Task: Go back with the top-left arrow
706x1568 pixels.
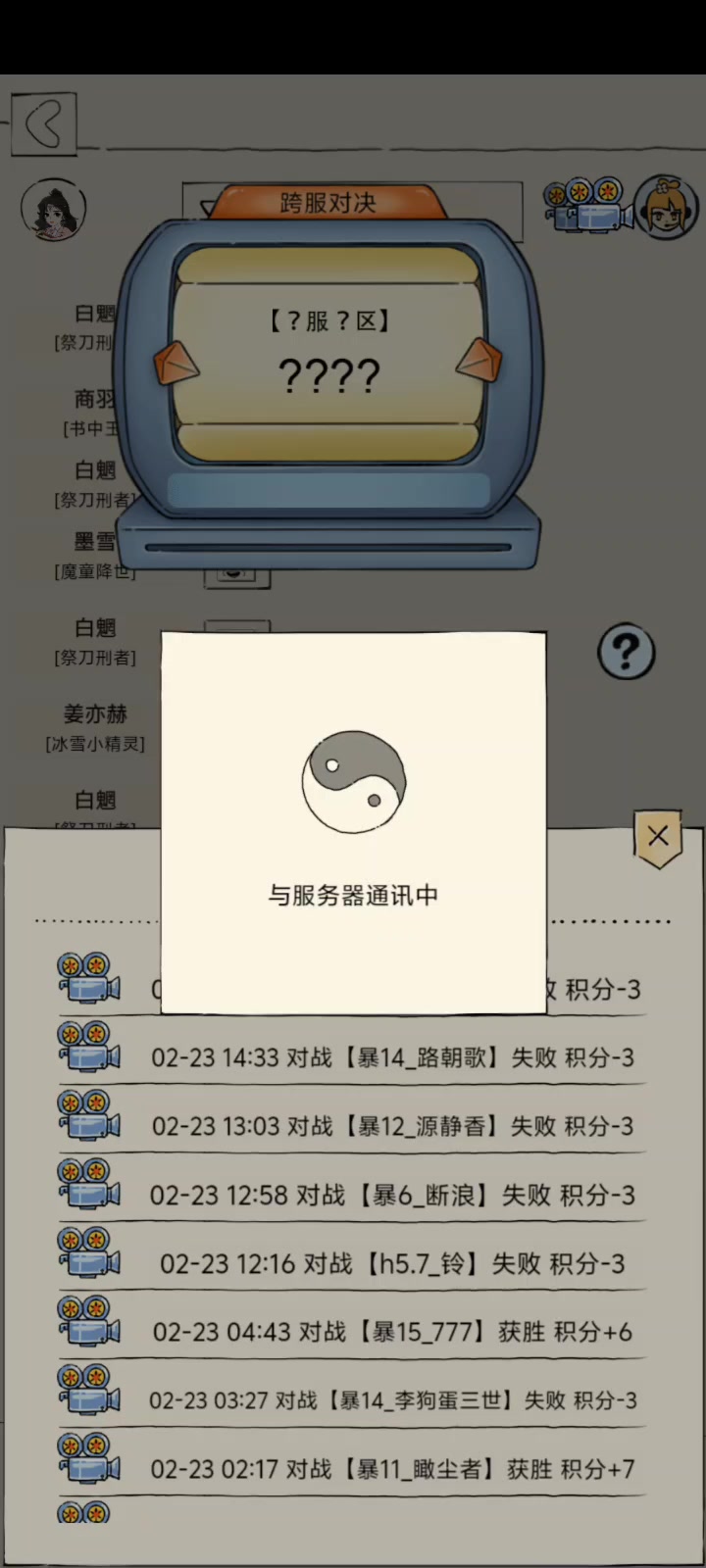Action: tap(44, 124)
